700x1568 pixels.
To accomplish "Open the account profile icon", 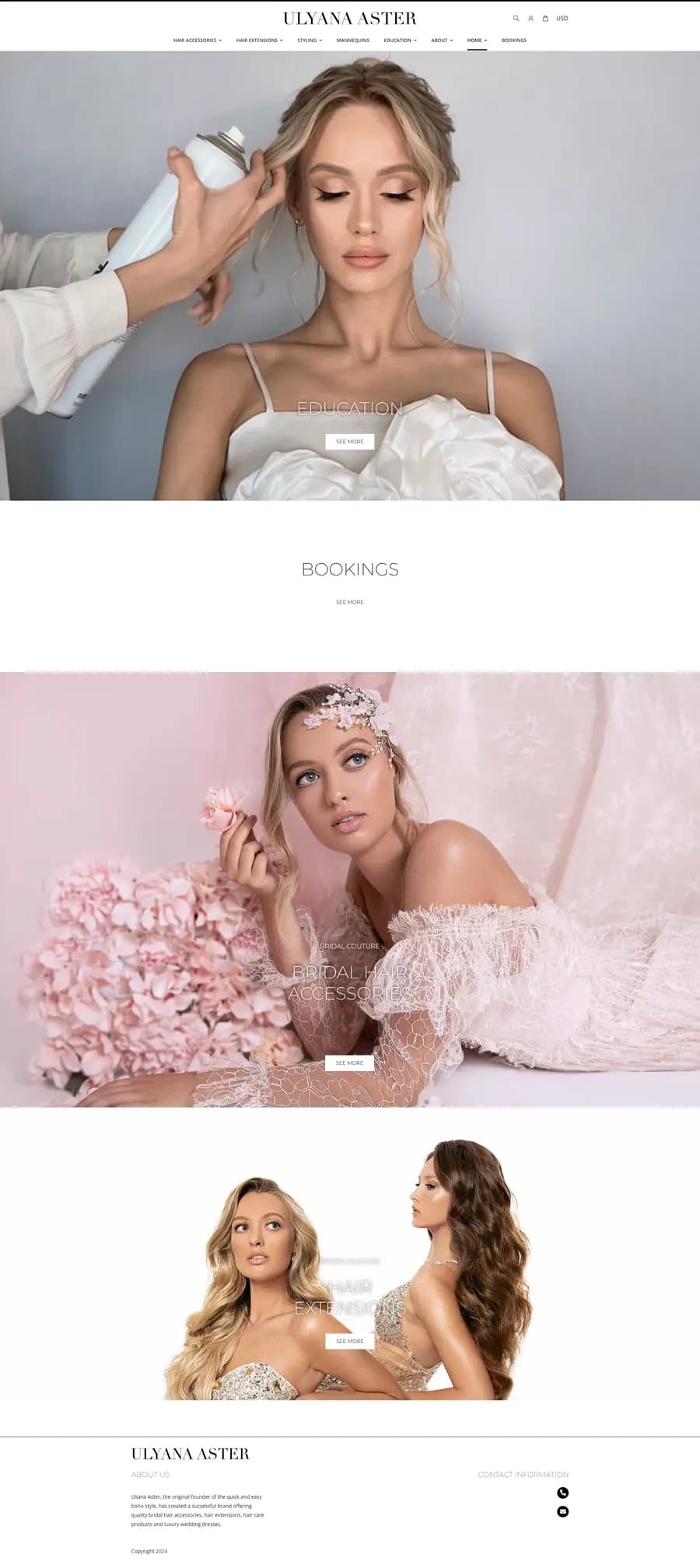I will [x=530, y=18].
